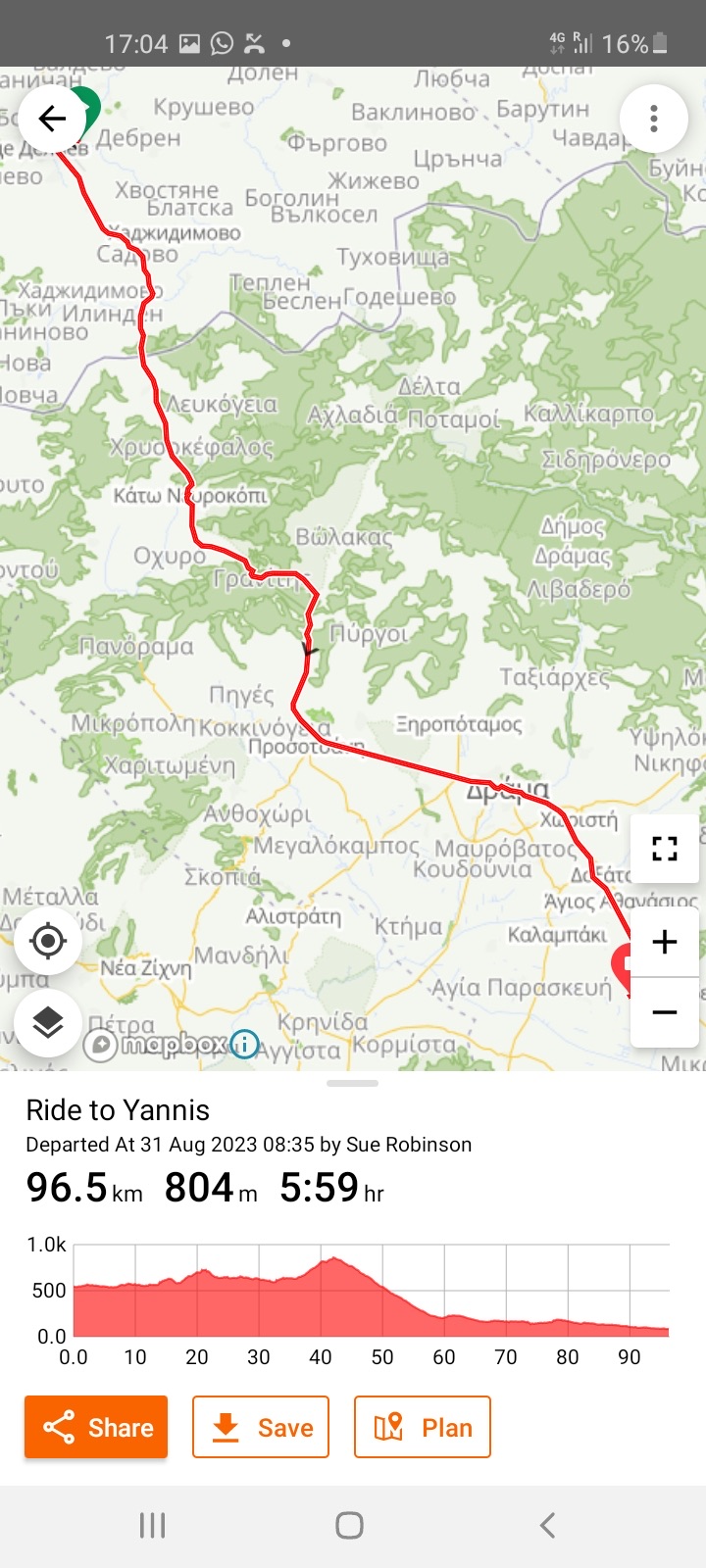706x1568 pixels.
Task: Zoom in on the map
Action: point(665,942)
